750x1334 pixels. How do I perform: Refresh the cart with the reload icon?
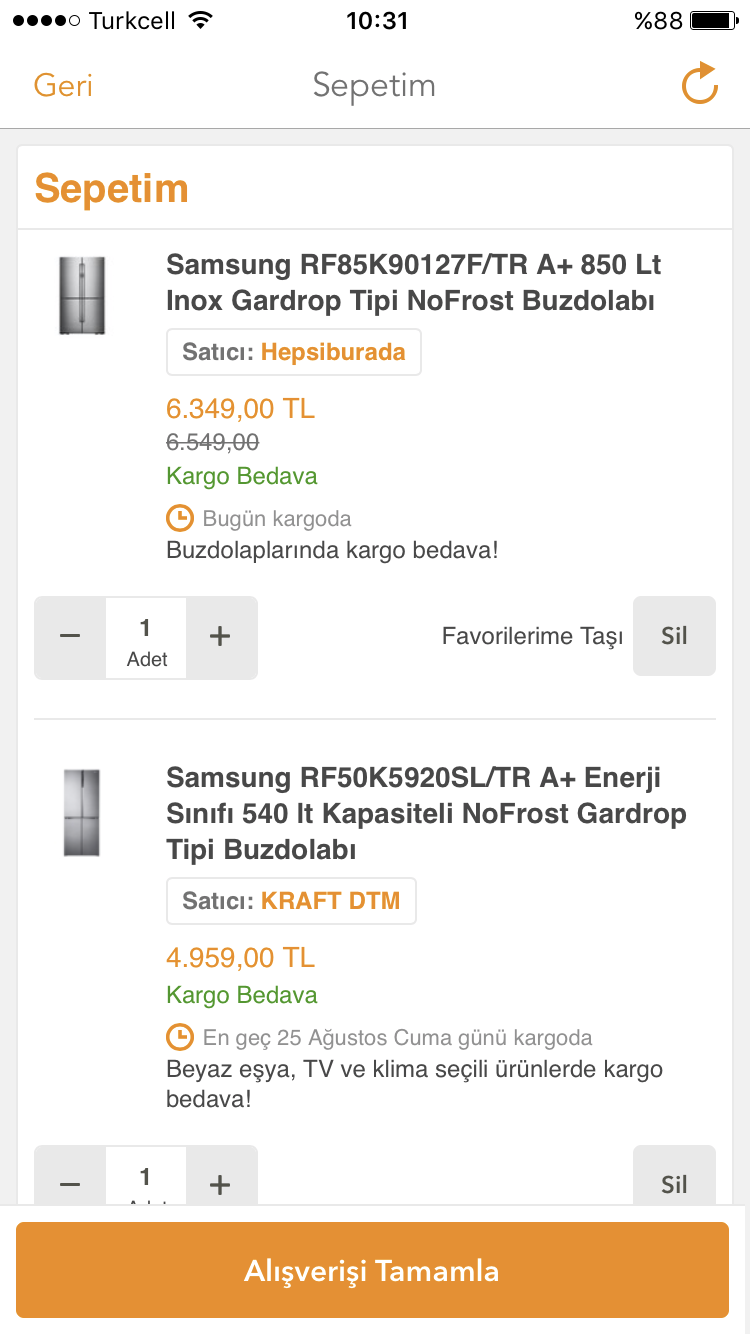pos(700,84)
